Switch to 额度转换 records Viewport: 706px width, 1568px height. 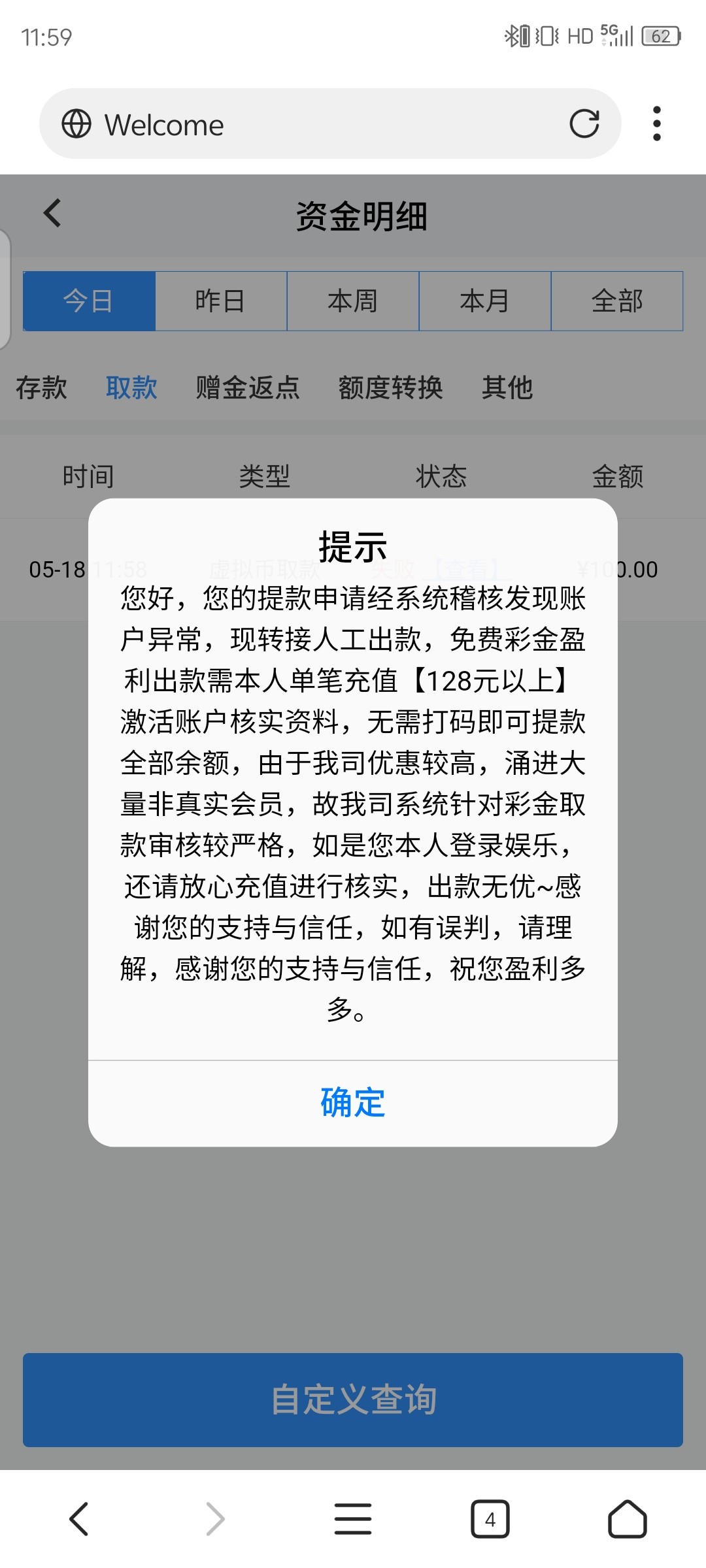pos(390,387)
